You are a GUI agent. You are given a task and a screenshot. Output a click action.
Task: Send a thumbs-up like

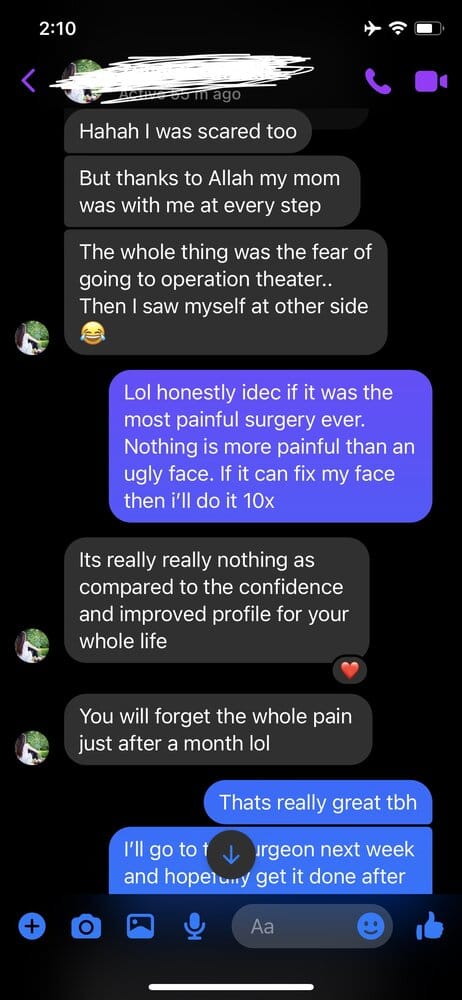(429, 926)
